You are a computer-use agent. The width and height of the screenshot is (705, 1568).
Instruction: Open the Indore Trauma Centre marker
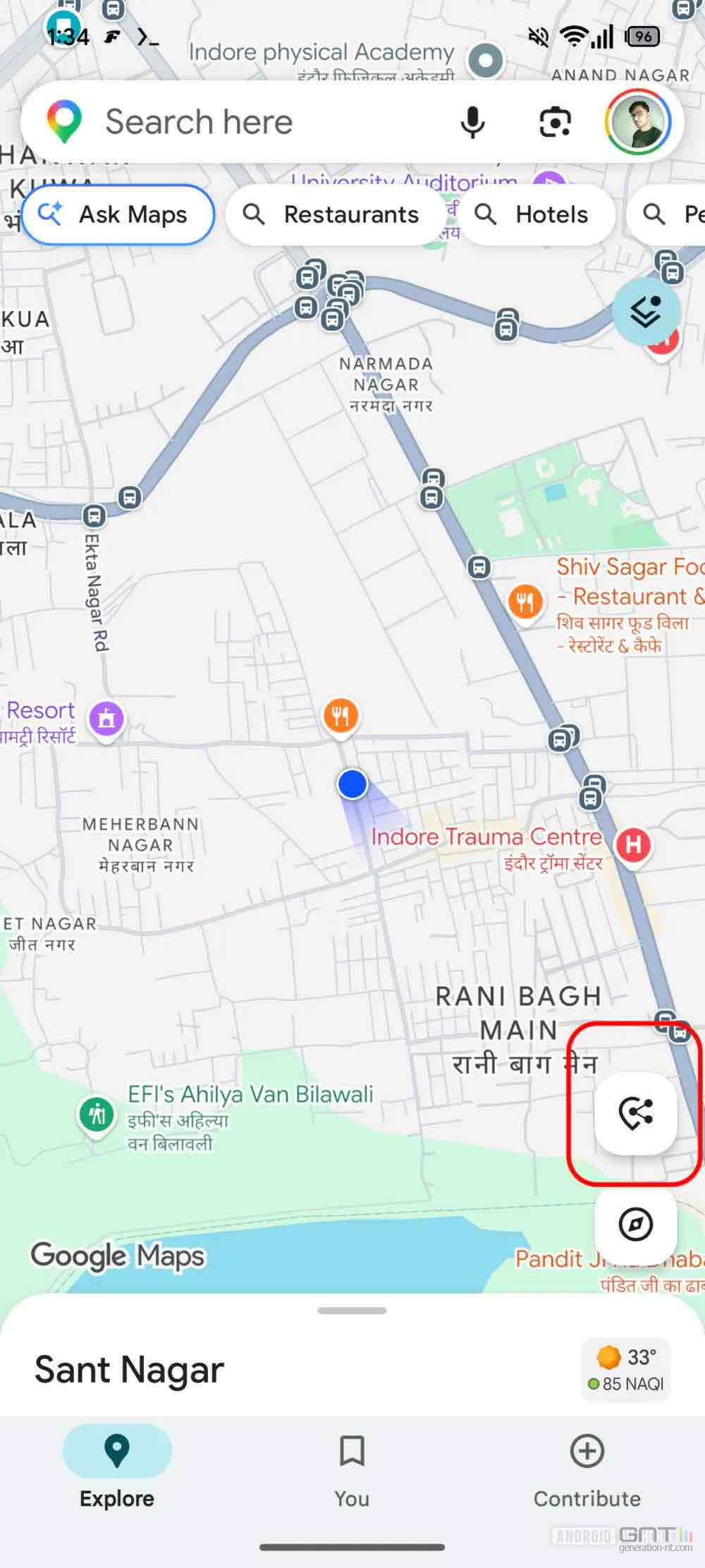(x=633, y=844)
